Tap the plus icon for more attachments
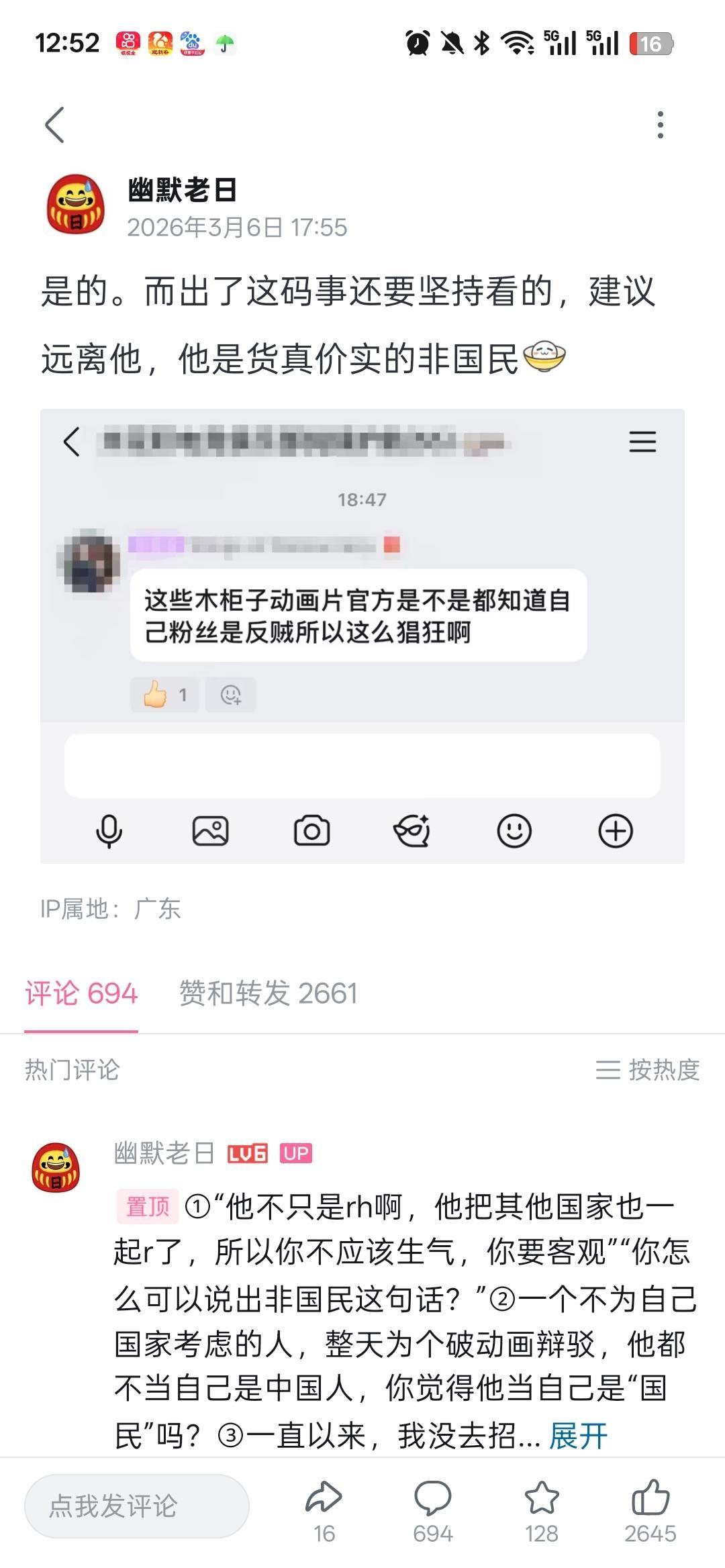This screenshot has width=725, height=1568. (x=616, y=830)
